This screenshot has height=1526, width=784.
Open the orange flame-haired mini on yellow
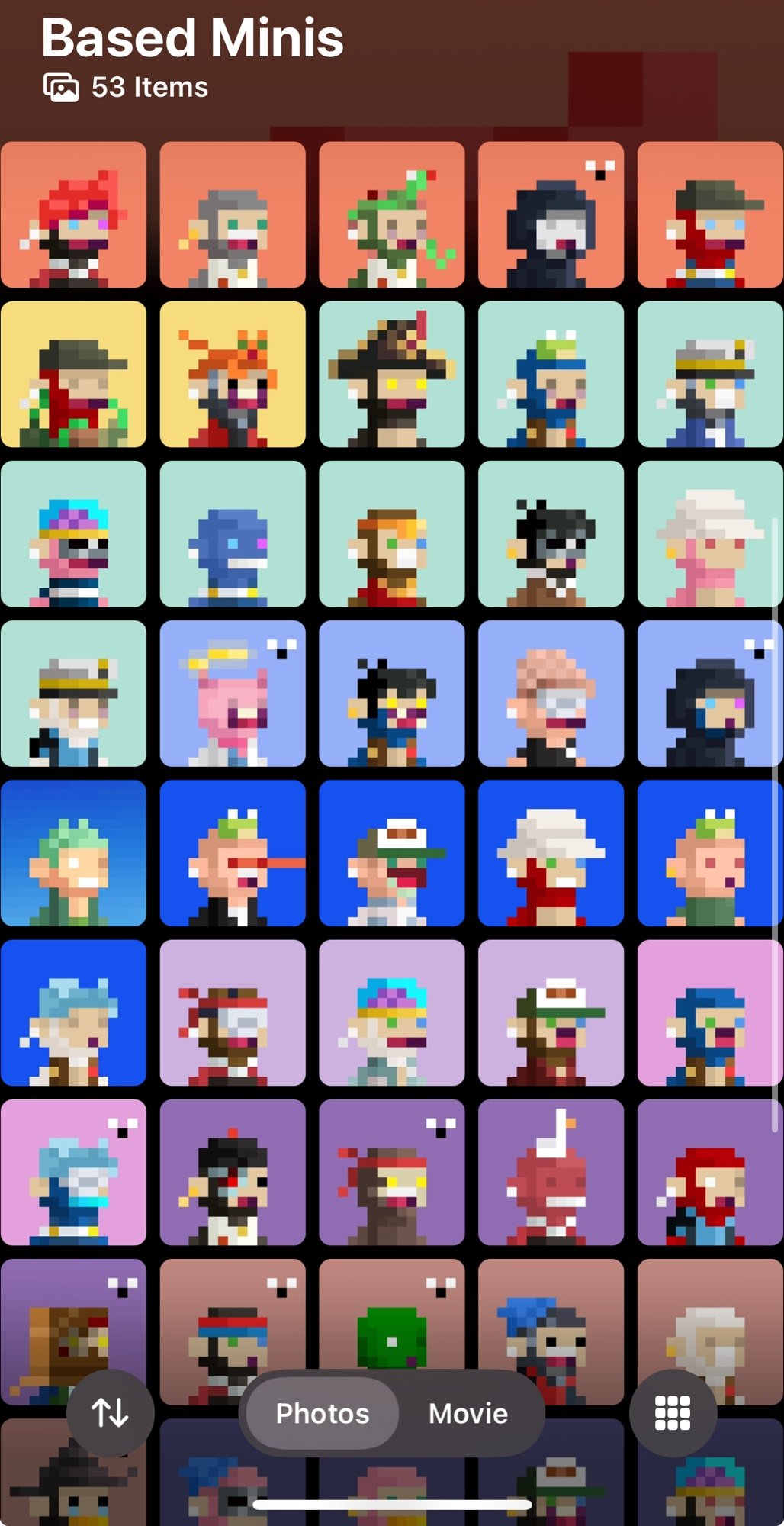click(x=232, y=374)
